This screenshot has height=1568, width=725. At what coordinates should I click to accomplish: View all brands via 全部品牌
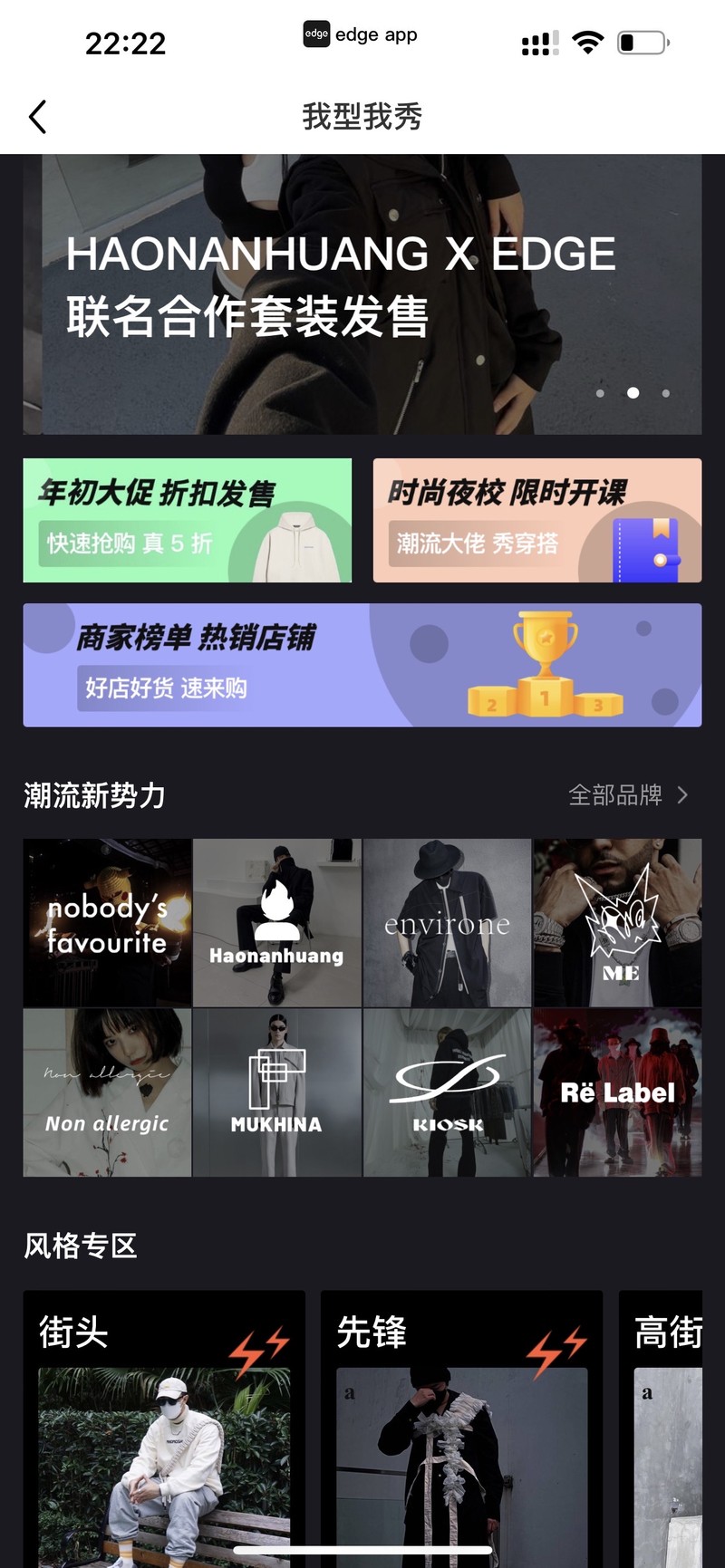(x=627, y=795)
